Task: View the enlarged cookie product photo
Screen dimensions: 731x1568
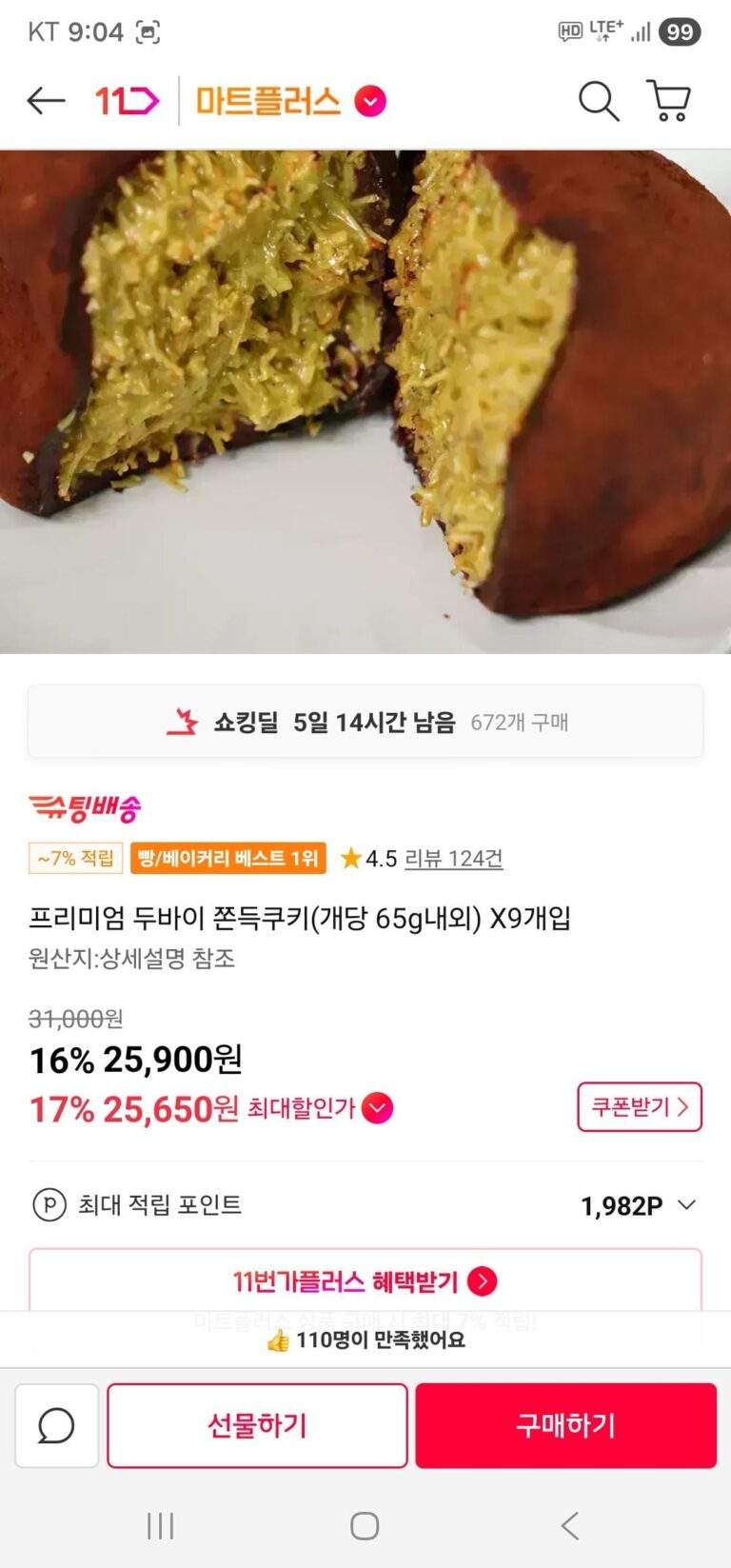Action: tap(365, 400)
